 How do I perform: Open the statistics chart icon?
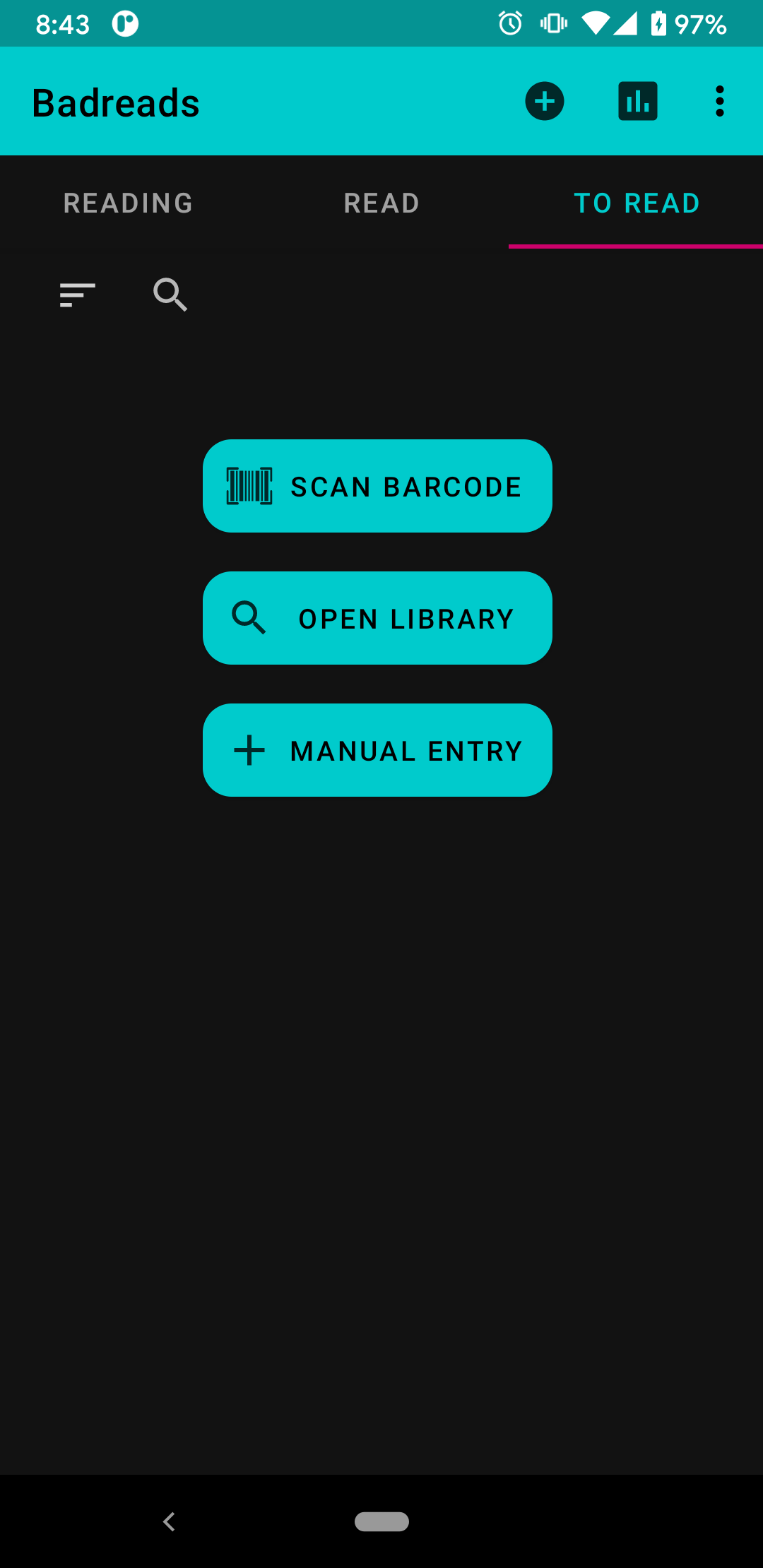coord(637,102)
